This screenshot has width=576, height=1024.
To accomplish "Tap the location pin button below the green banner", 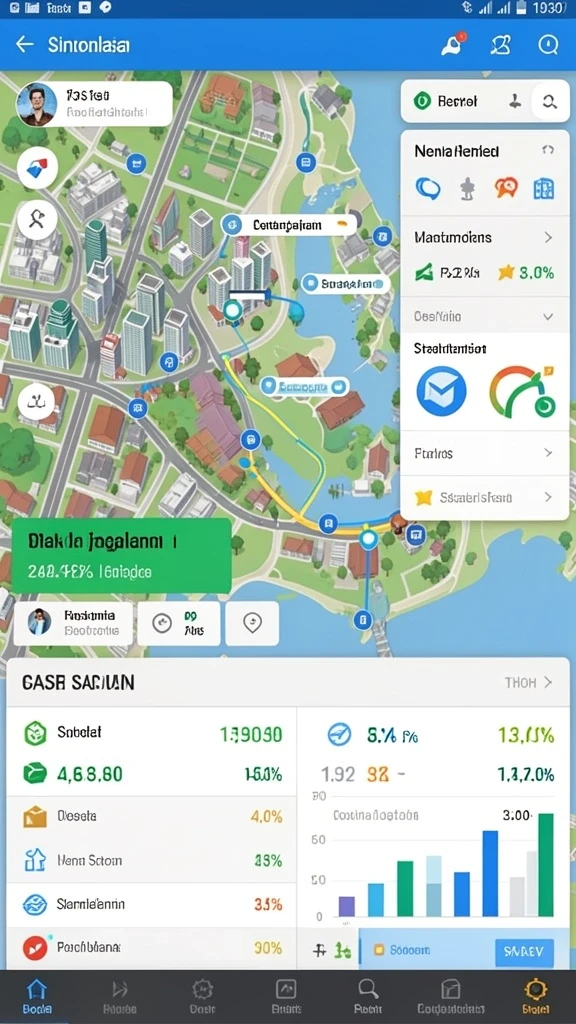I will 252,624.
